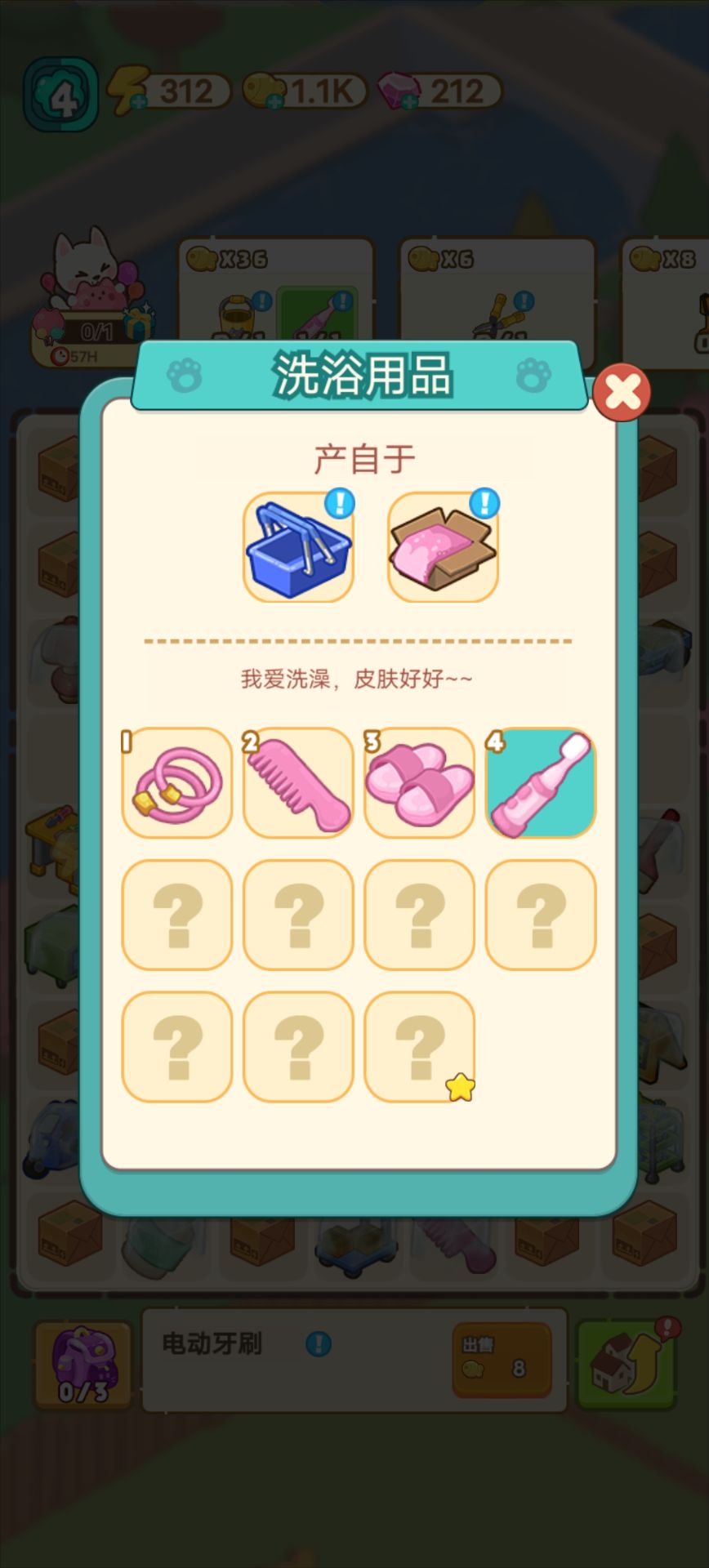Open the blue shopping basket source item
The image size is (709, 1568).
[x=298, y=547]
